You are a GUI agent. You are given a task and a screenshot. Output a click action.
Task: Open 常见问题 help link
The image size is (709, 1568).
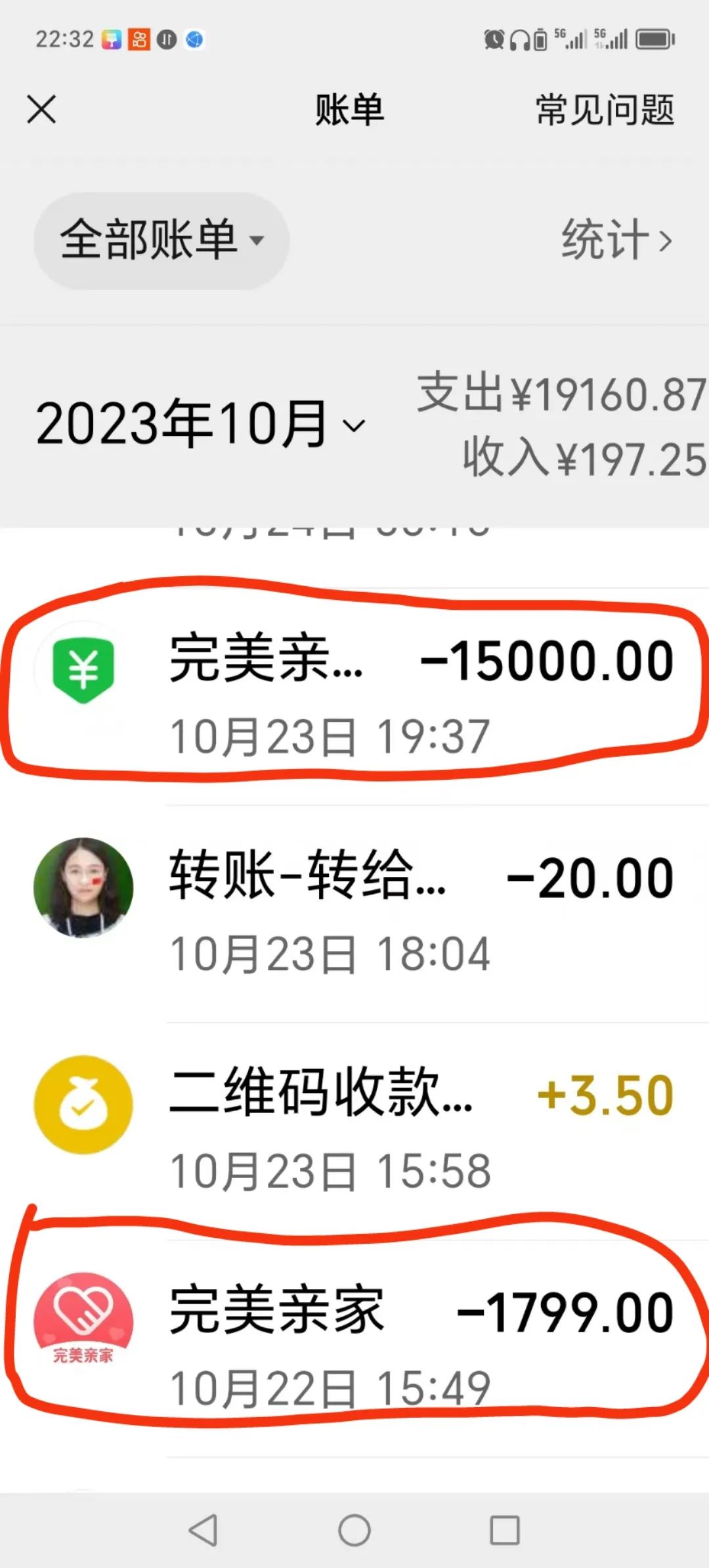[x=605, y=110]
